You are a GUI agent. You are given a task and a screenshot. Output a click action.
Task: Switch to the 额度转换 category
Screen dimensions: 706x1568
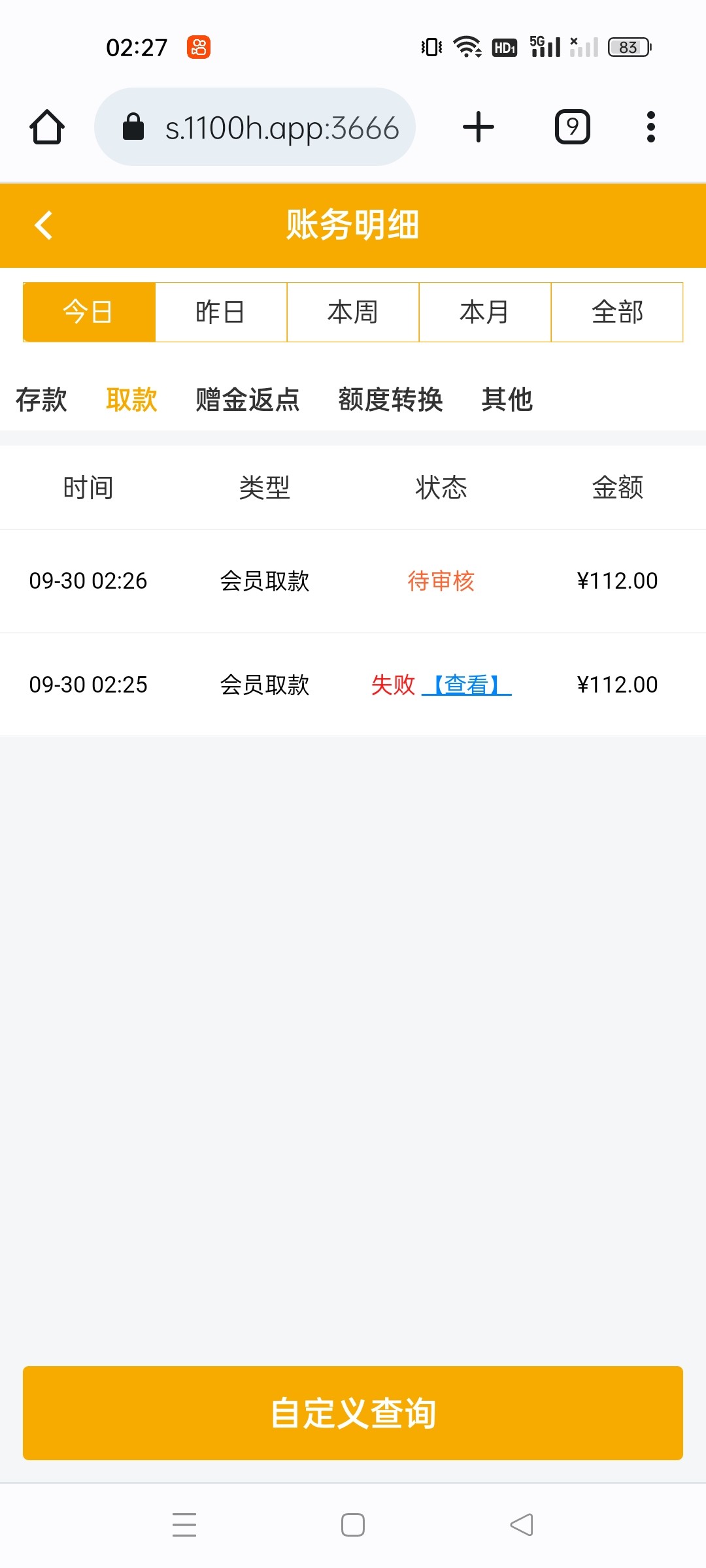point(390,399)
